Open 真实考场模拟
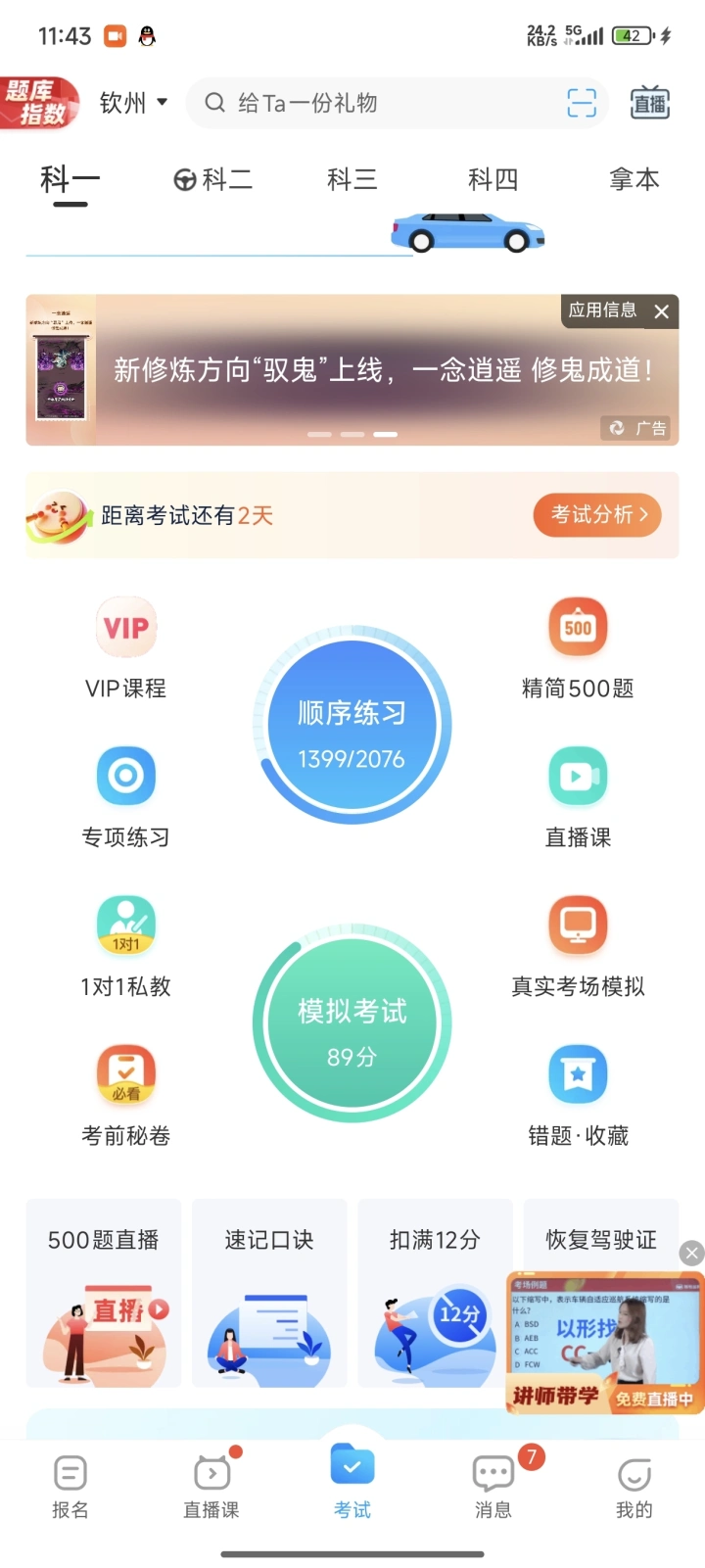The width and height of the screenshot is (705, 1568). click(578, 944)
